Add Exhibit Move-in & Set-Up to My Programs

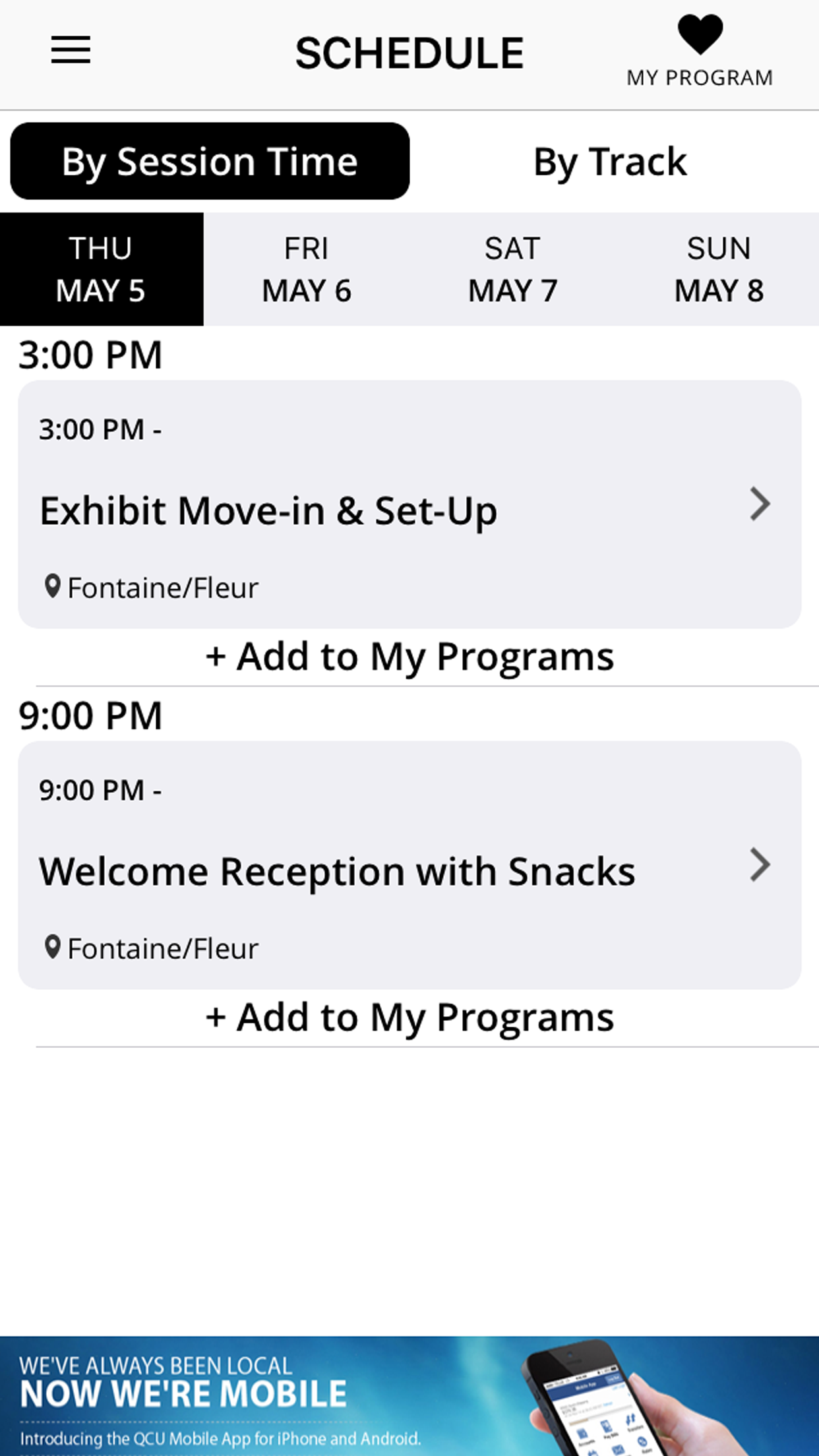point(409,657)
